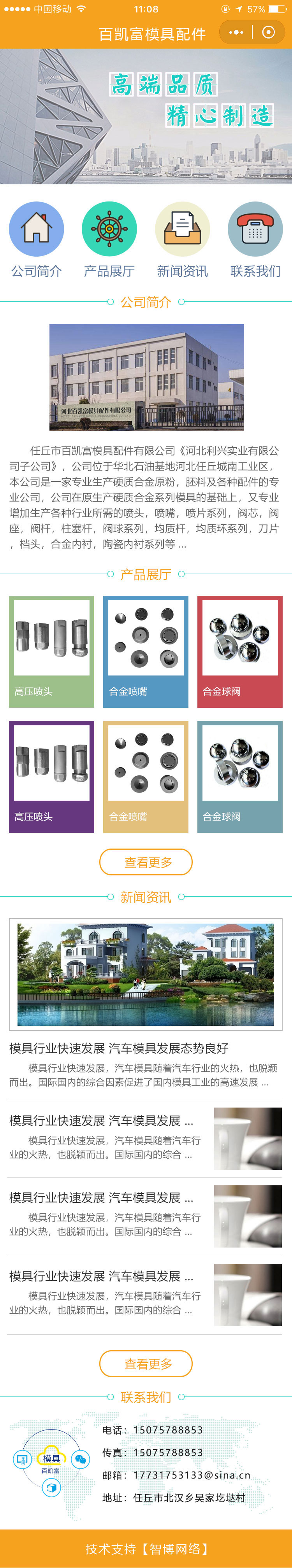Open the 产品展厅 navigation icon
Viewport: 292px width, 1568px height.
(109, 229)
